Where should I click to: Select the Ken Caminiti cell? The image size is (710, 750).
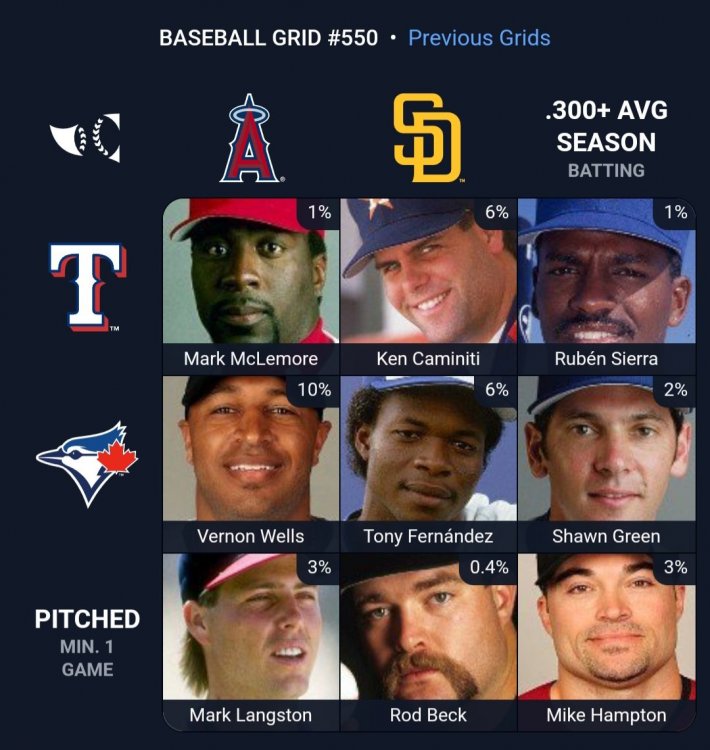[428, 285]
